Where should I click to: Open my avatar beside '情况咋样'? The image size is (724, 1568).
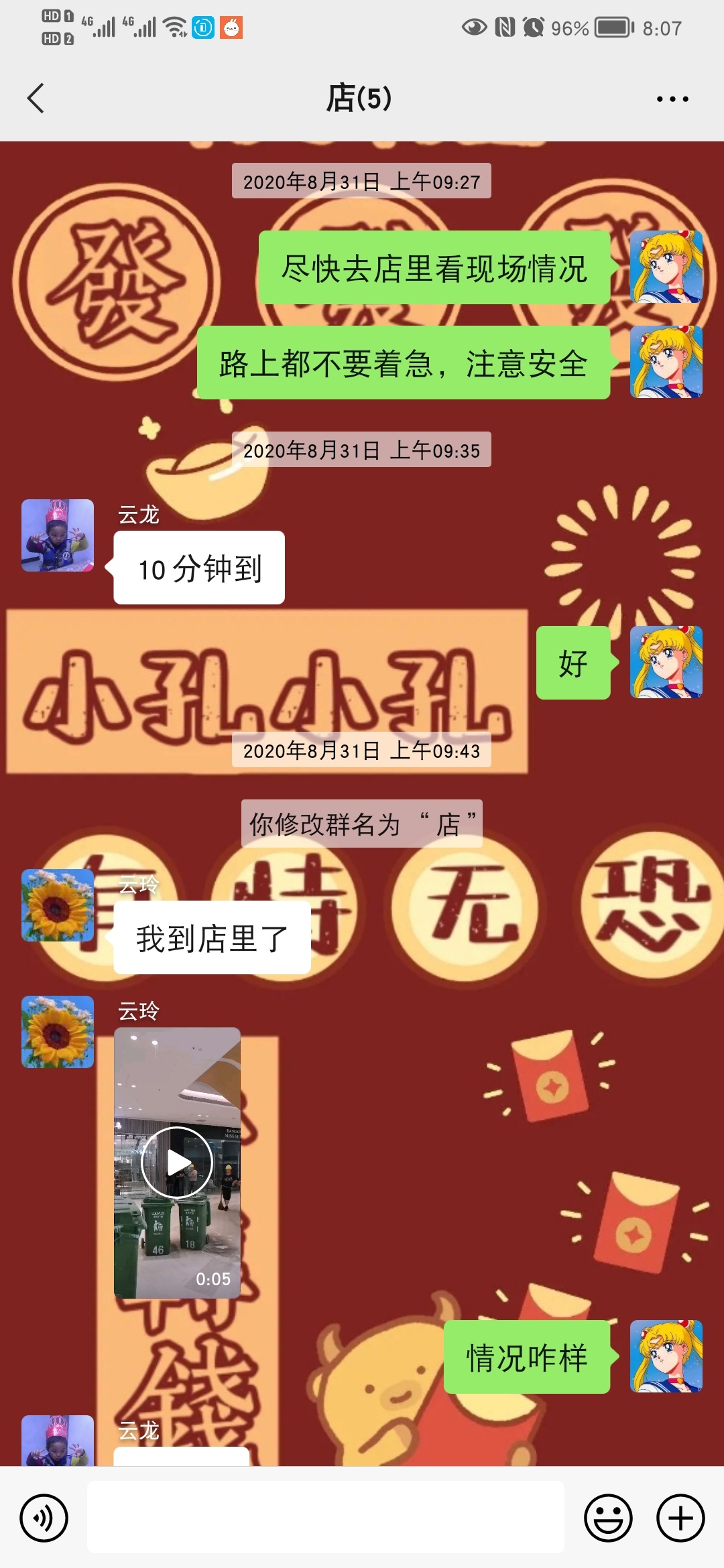pyautogui.click(x=666, y=1357)
